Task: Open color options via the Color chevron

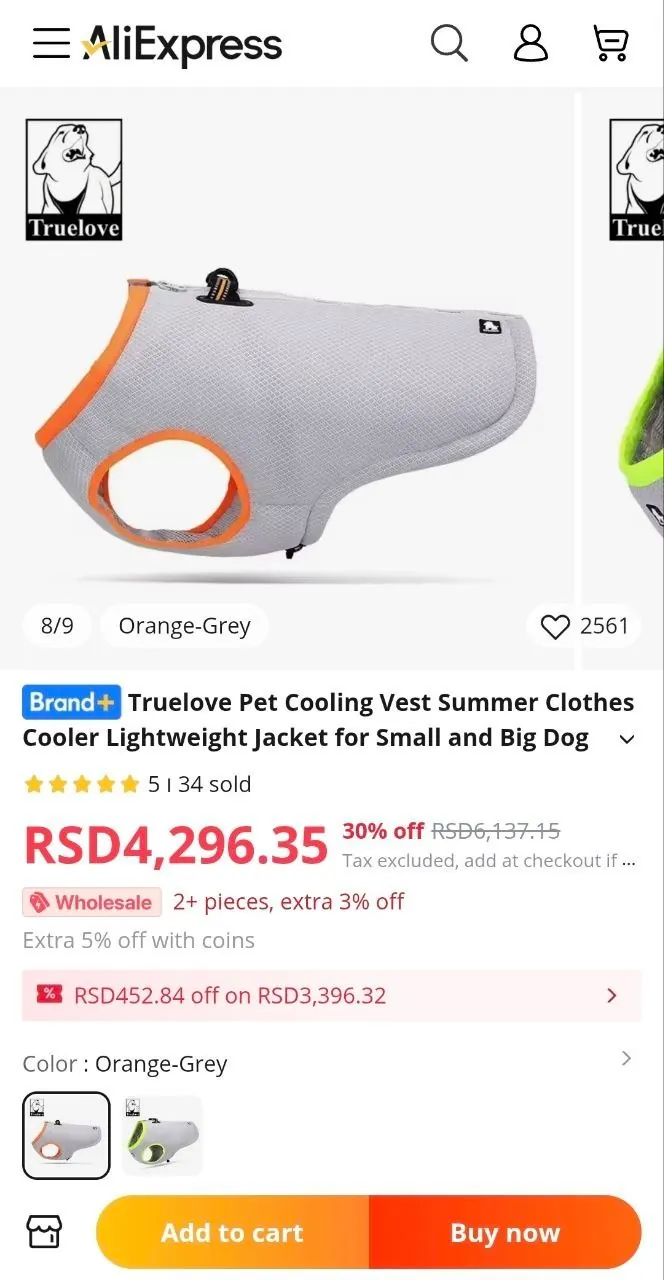Action: coord(626,1058)
